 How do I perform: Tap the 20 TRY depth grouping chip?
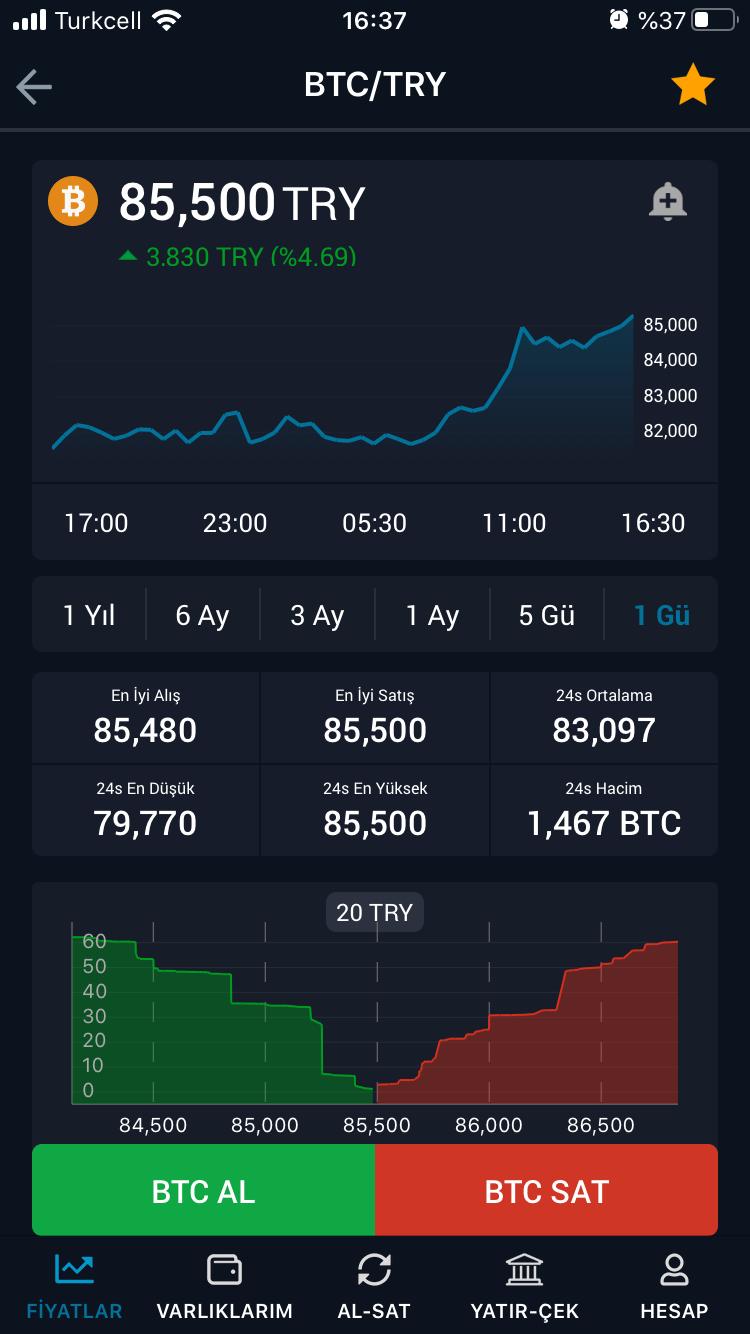point(375,912)
